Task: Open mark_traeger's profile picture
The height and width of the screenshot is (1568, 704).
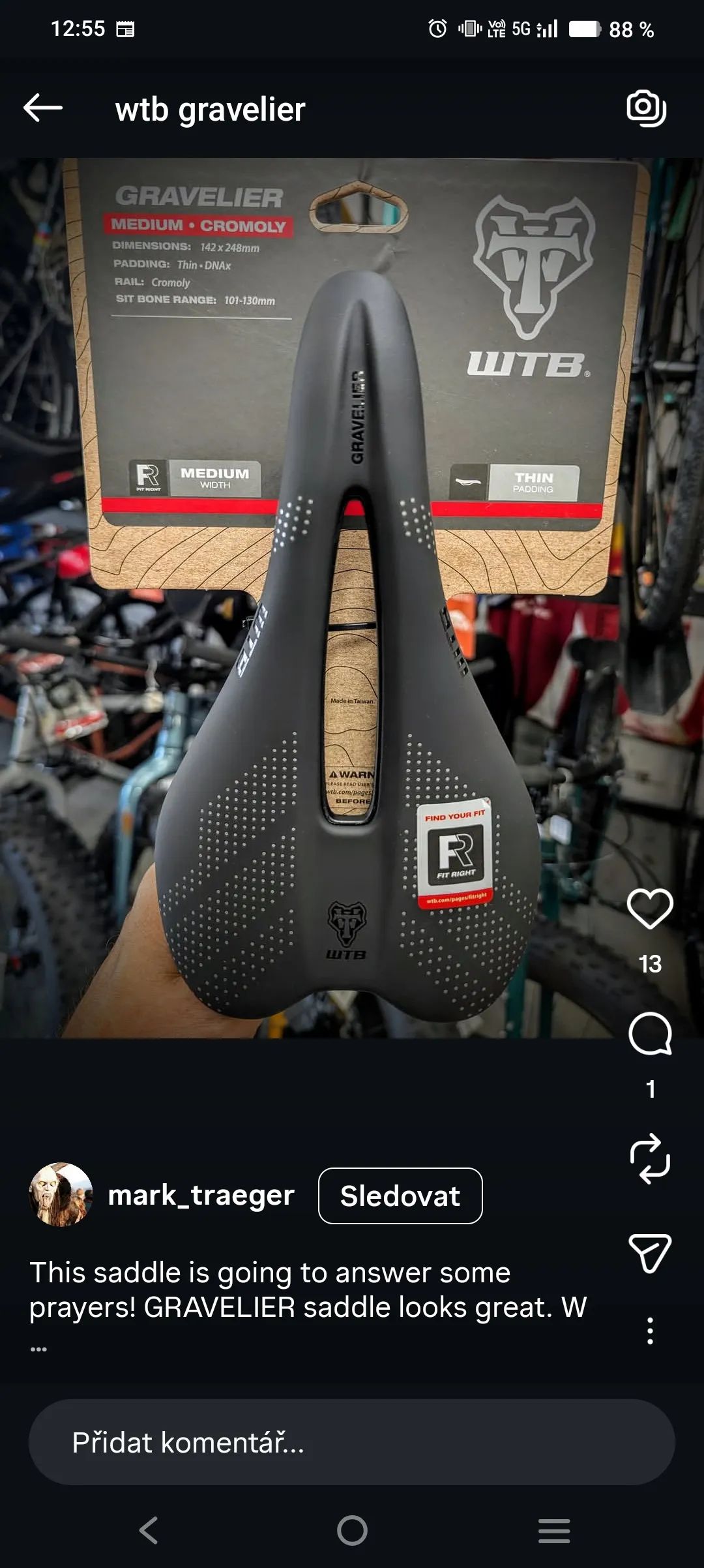Action: click(x=61, y=1194)
